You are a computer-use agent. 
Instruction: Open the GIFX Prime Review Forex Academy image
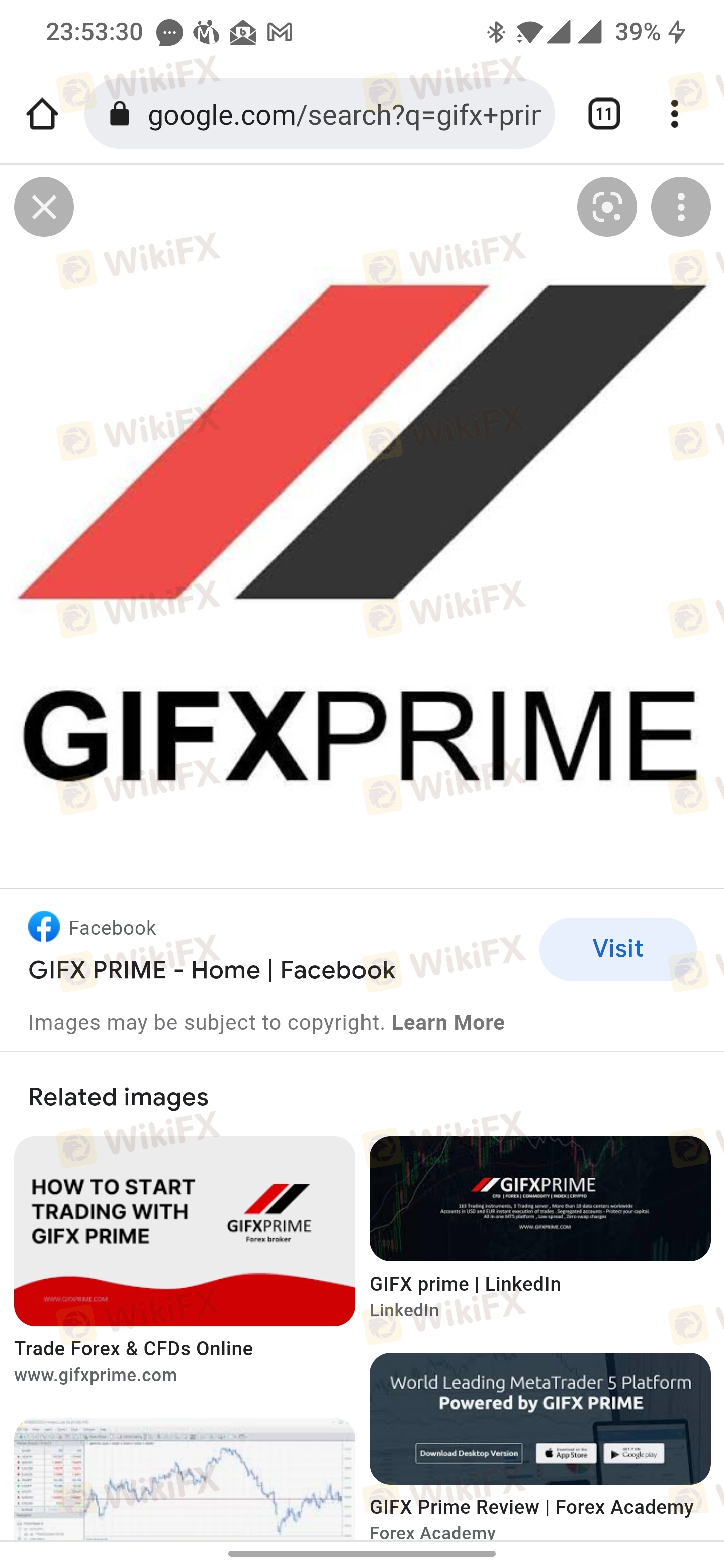pos(539,1419)
